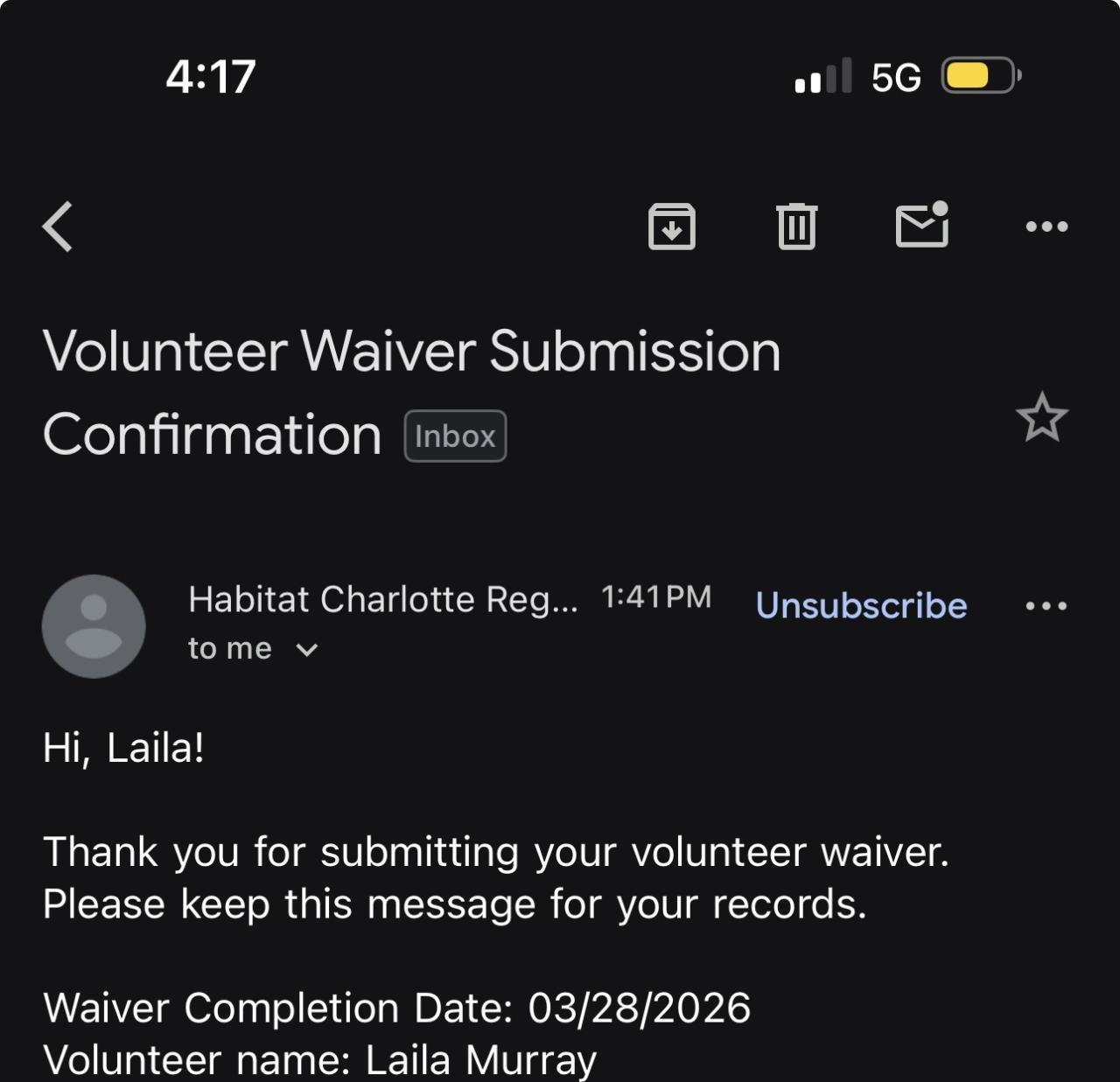View the sender's profile avatar
The width and height of the screenshot is (1120, 1082).
pyautogui.click(x=94, y=626)
